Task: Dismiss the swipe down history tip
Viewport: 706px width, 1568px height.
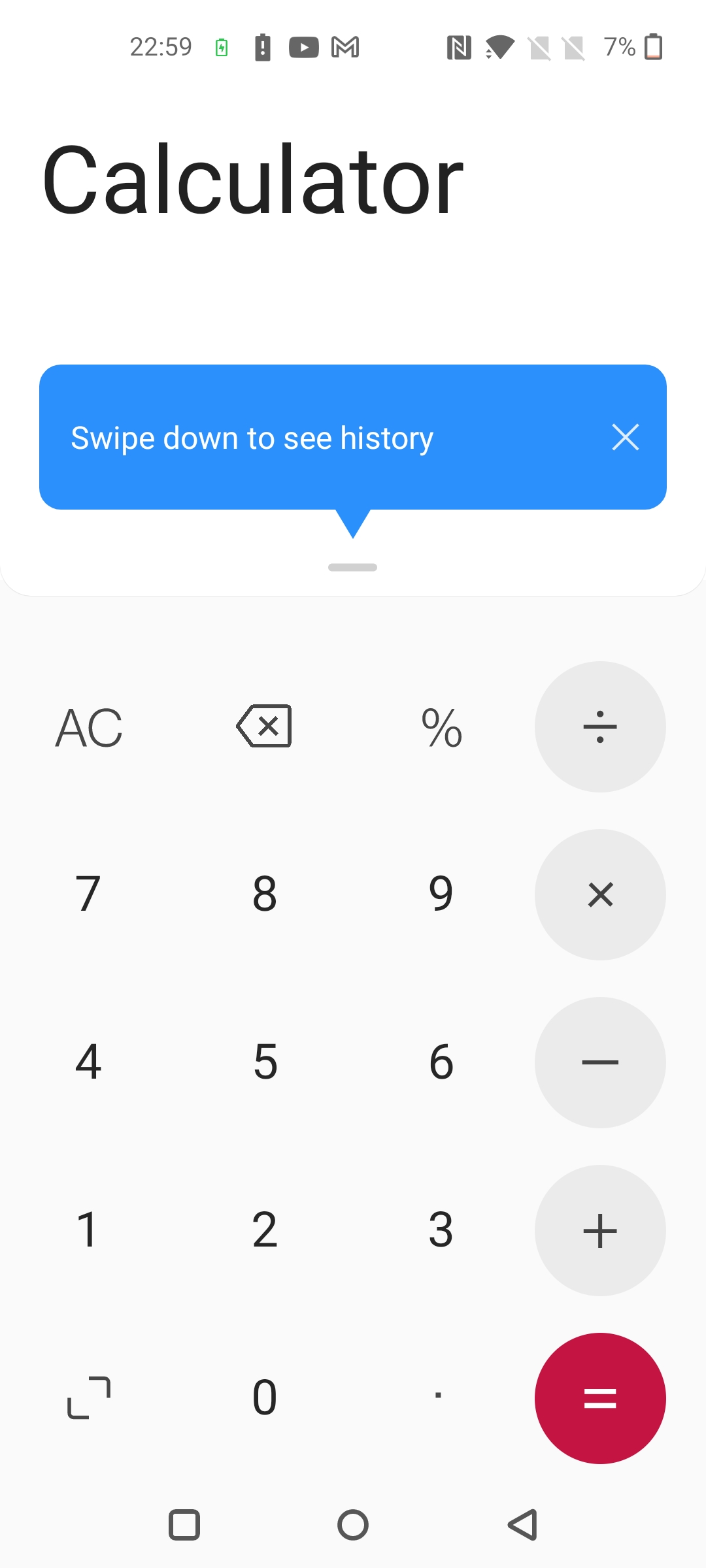Action: (x=626, y=437)
